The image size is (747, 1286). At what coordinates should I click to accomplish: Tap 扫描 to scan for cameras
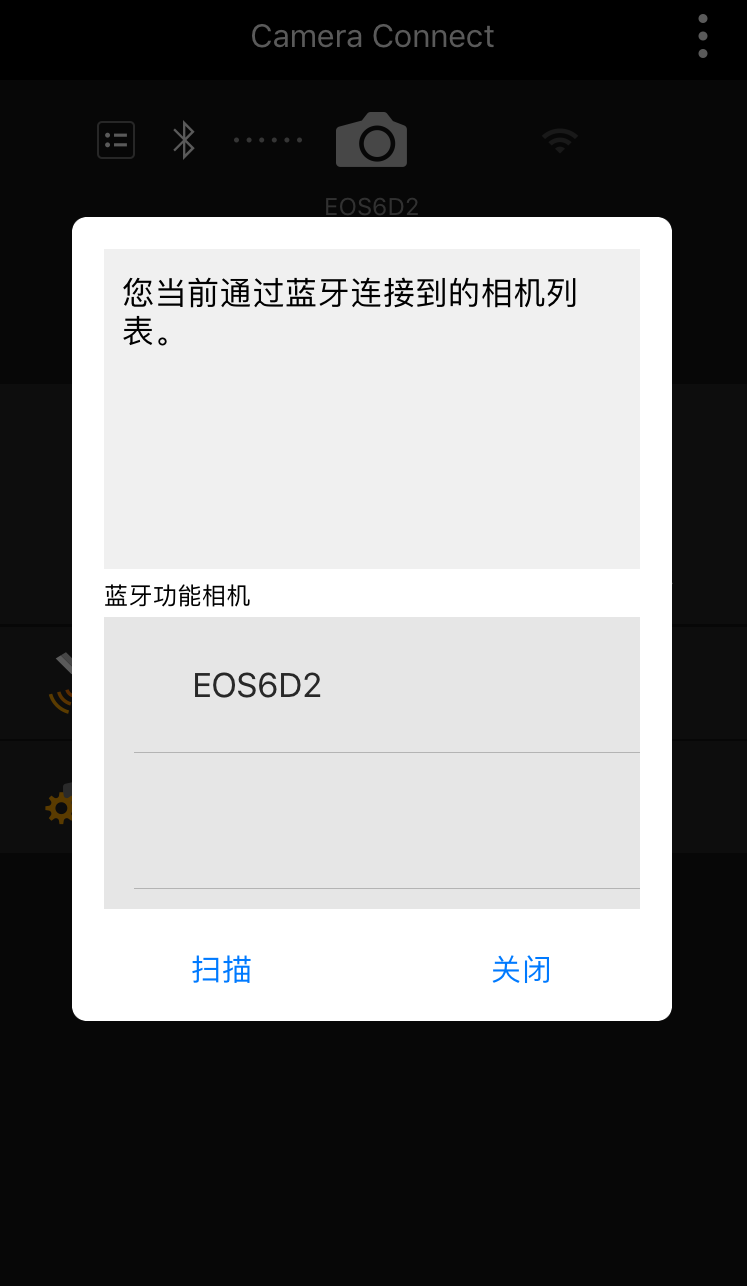222,970
